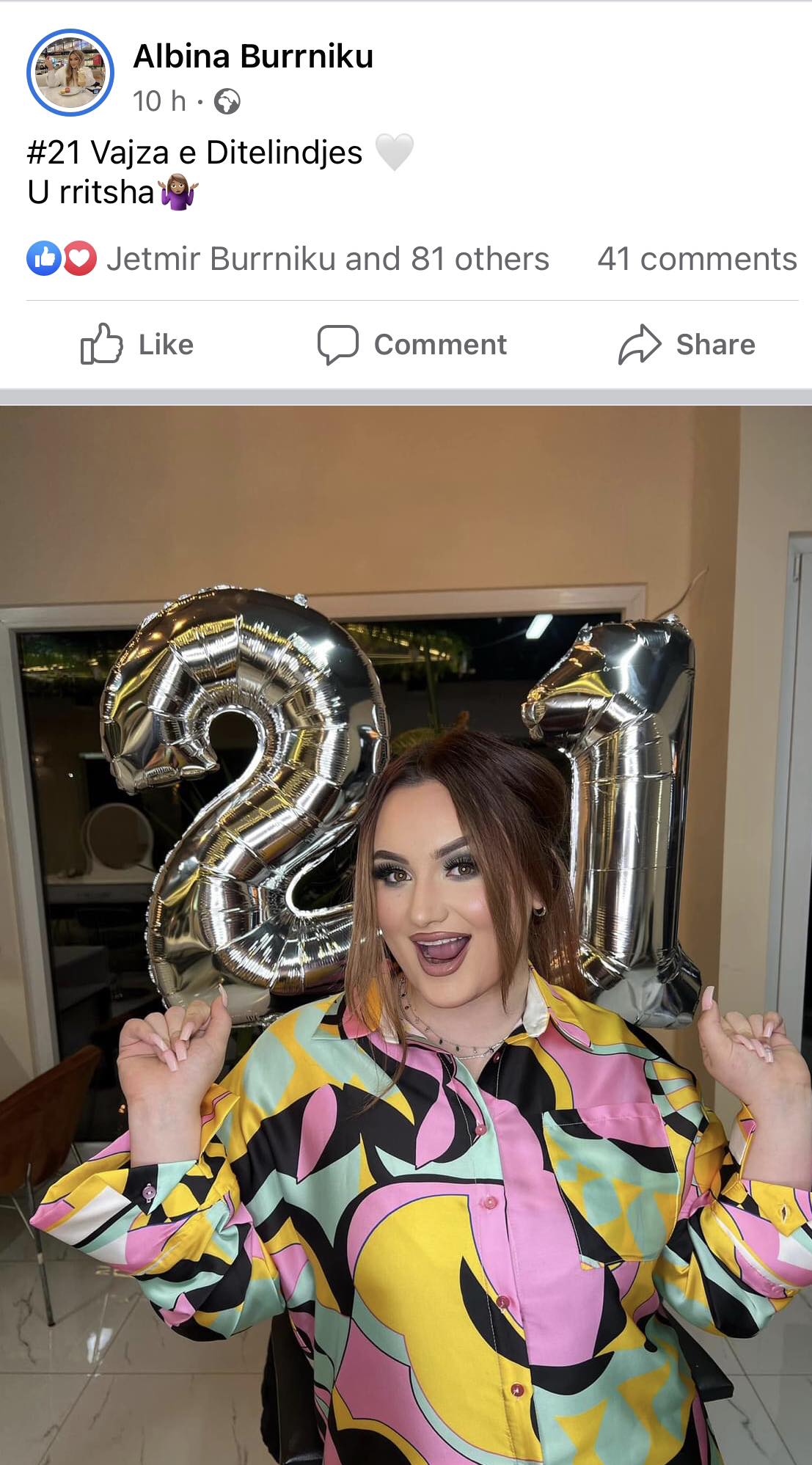The height and width of the screenshot is (1465, 812).
Task: Share Albina's birthday post
Action: point(687,344)
